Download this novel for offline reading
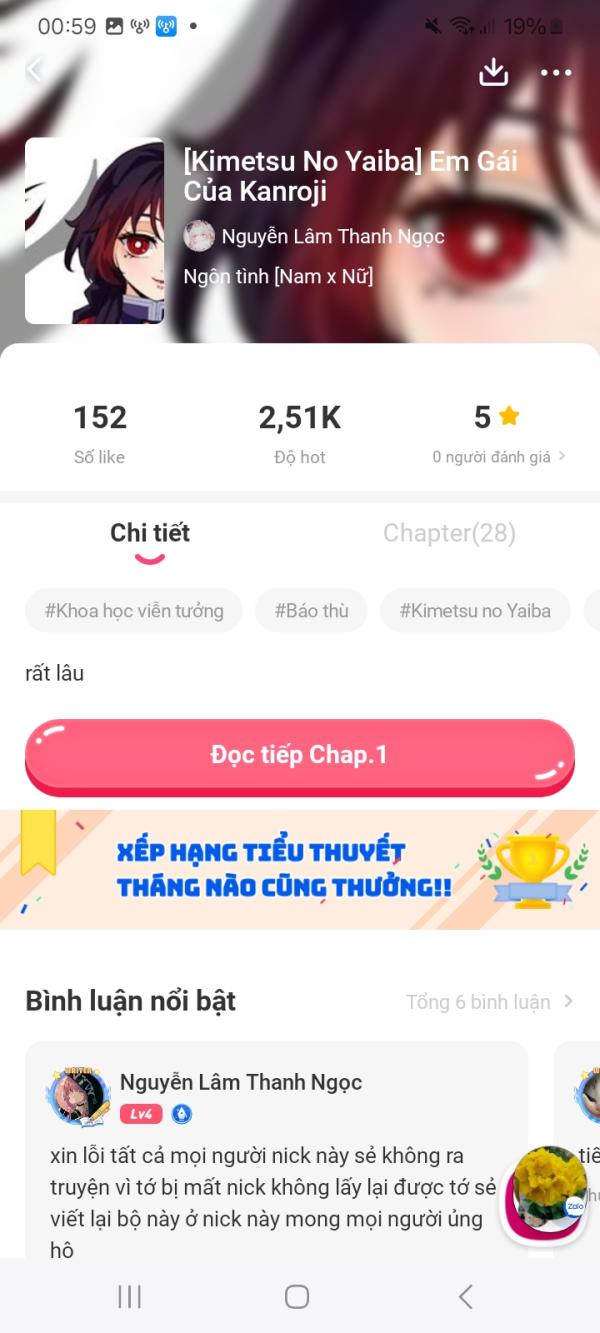Screen dimensions: 600x1333 494,72
